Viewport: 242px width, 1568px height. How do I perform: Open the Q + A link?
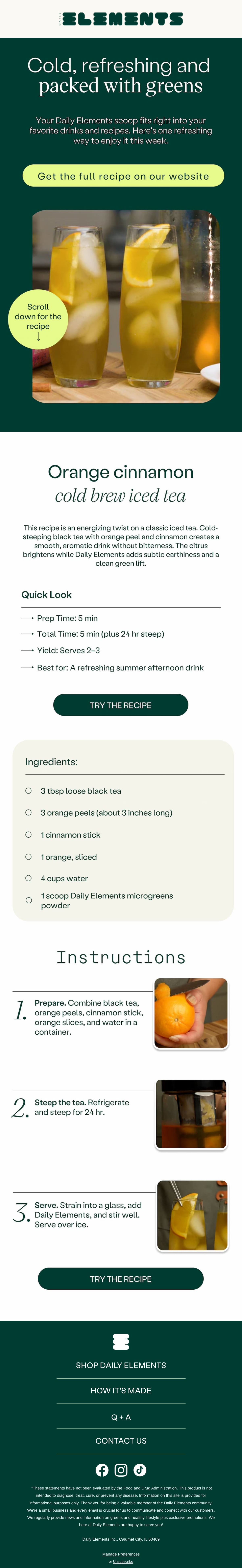click(121, 1417)
